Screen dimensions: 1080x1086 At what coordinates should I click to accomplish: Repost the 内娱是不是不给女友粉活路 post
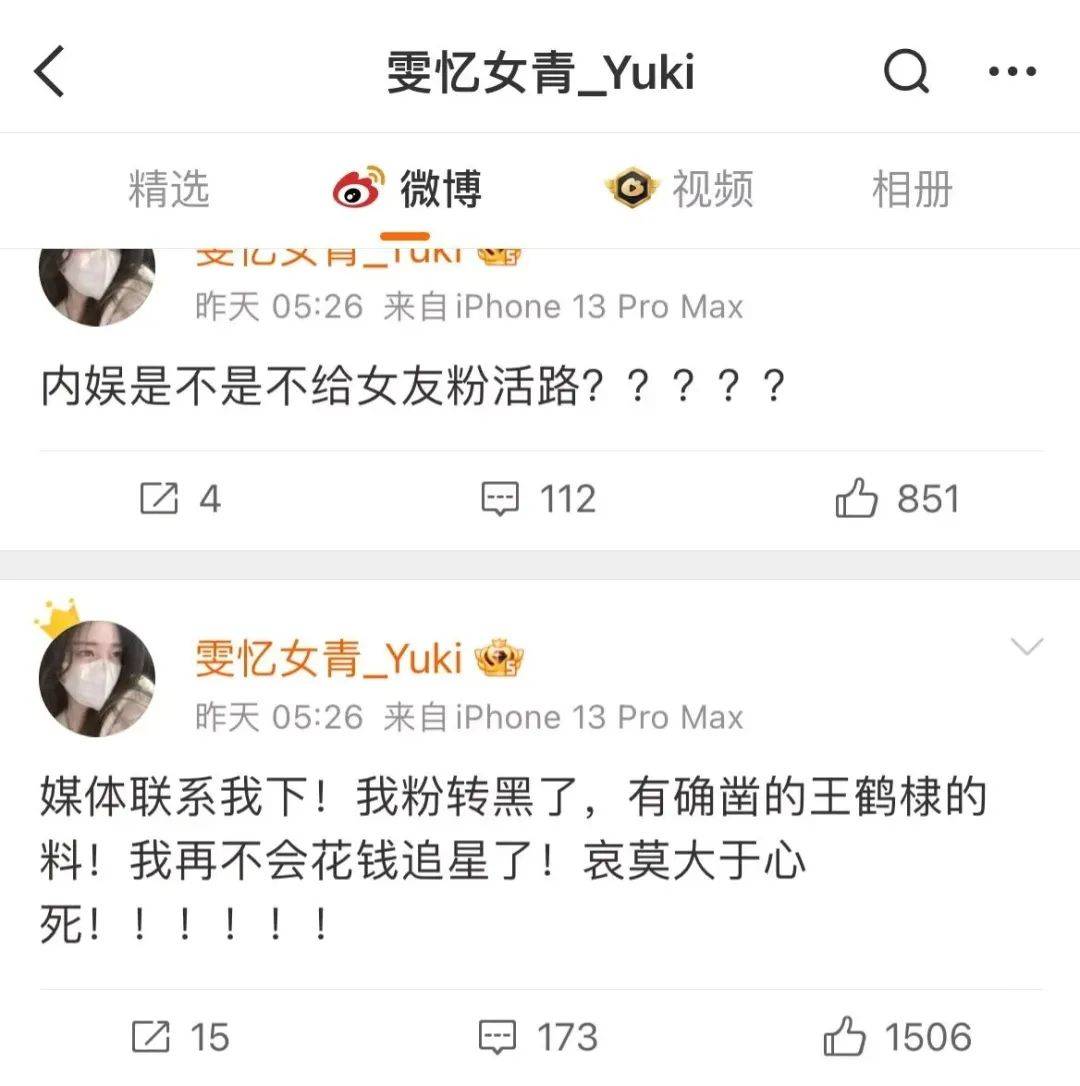pos(178,498)
